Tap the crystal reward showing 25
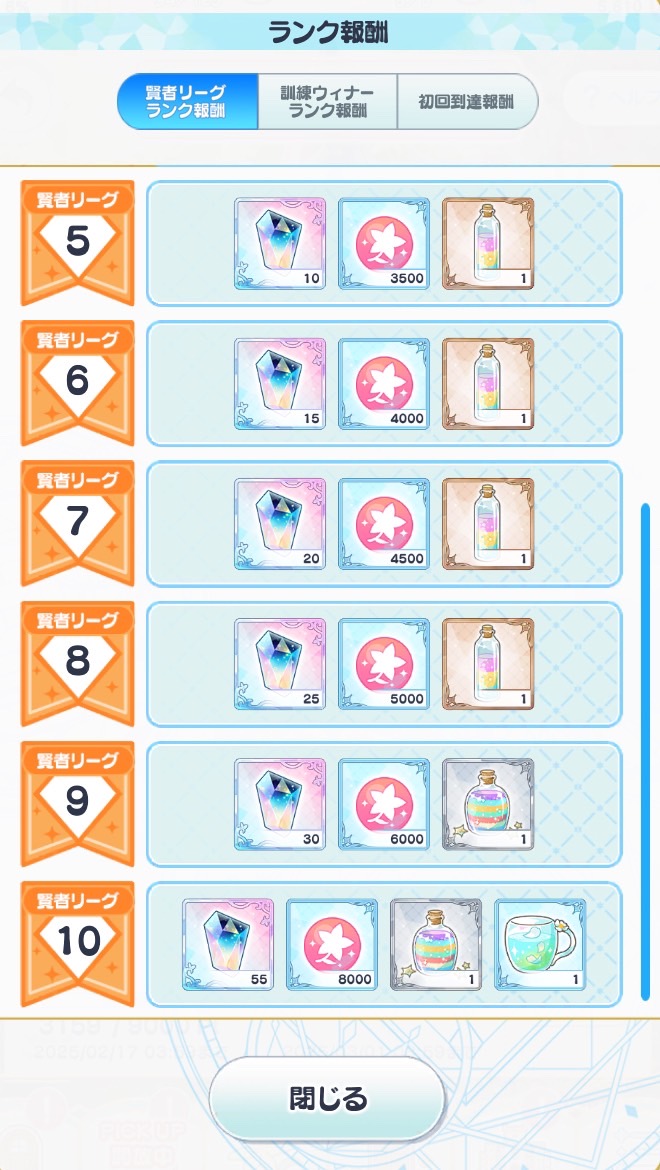Screen dimensions: 660x1170 point(280,664)
